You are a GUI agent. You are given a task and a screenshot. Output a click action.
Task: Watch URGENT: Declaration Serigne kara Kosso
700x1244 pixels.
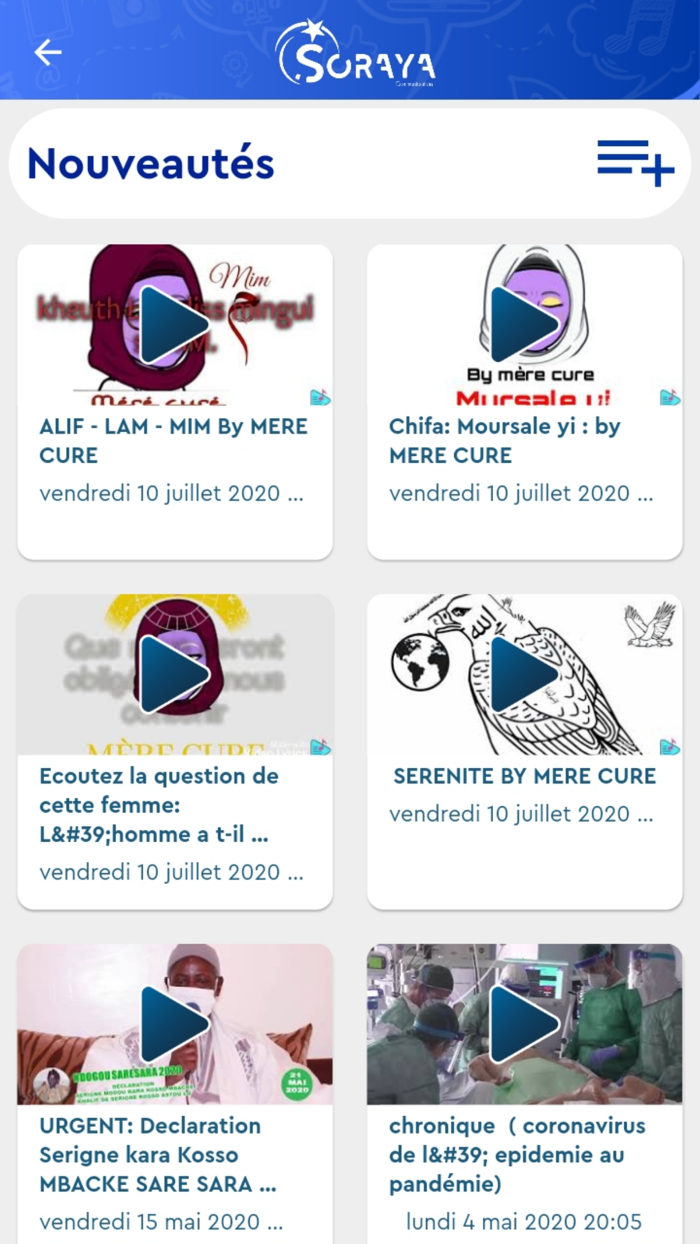click(174, 1024)
